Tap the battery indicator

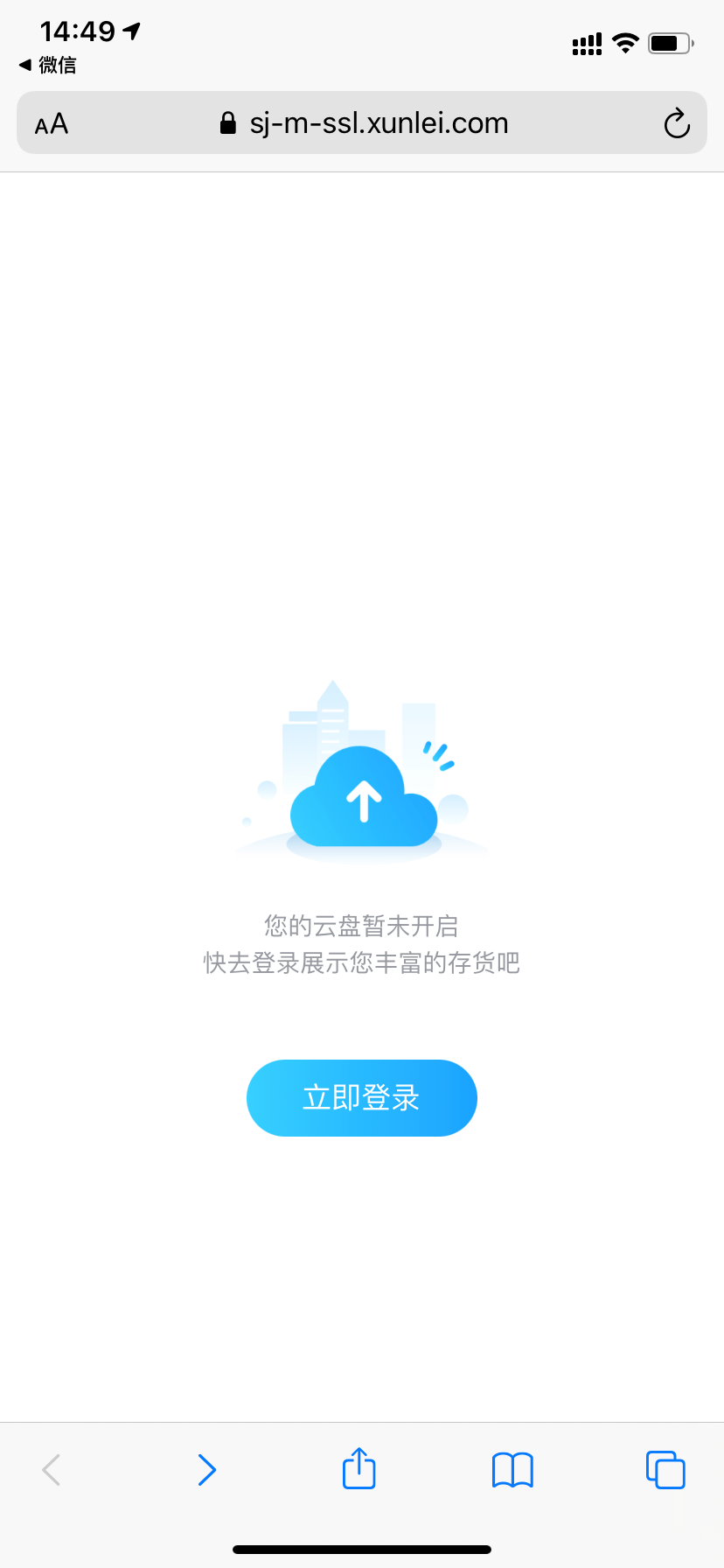669,42
